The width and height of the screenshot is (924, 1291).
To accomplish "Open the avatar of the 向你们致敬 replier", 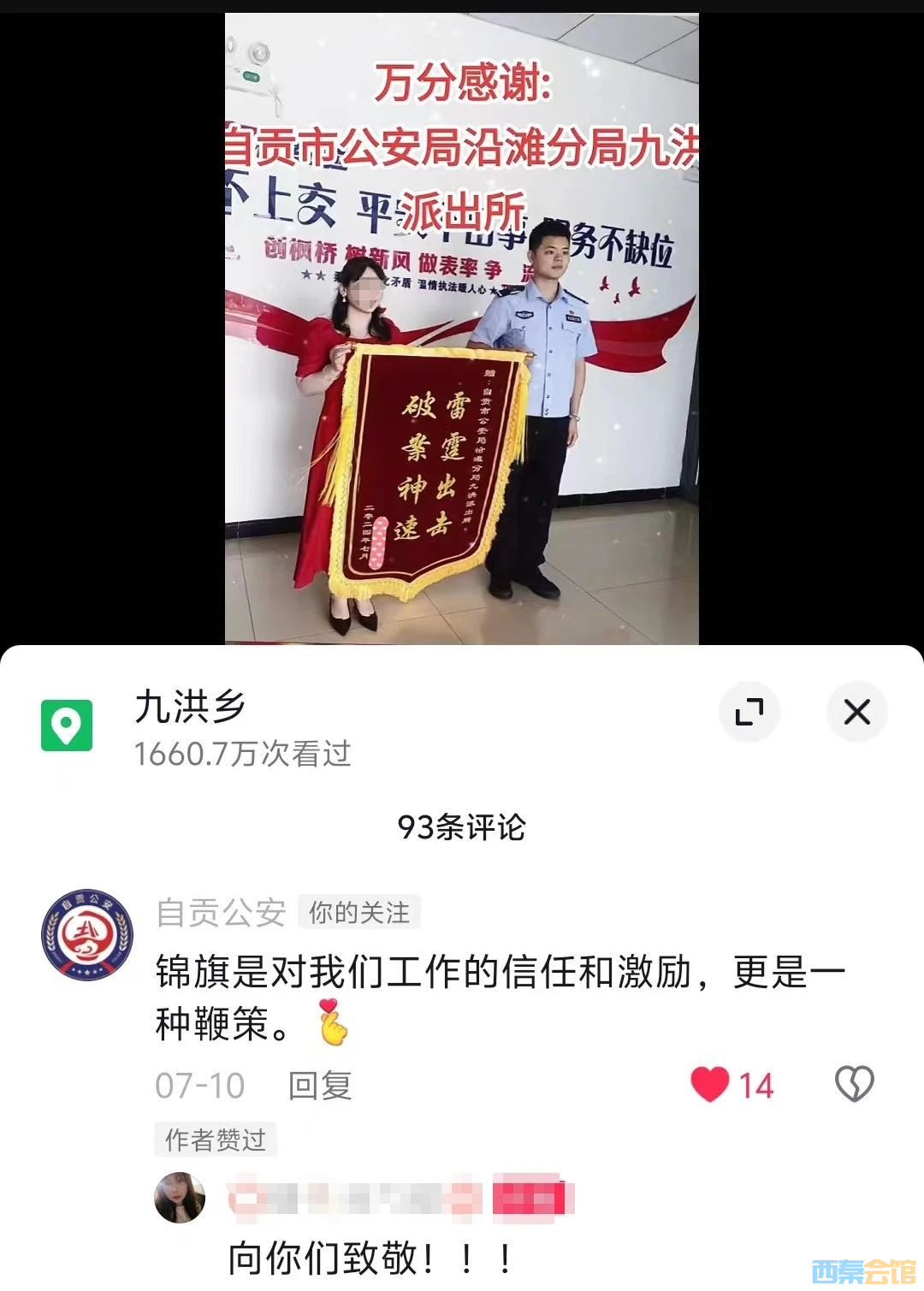I will point(180,1198).
